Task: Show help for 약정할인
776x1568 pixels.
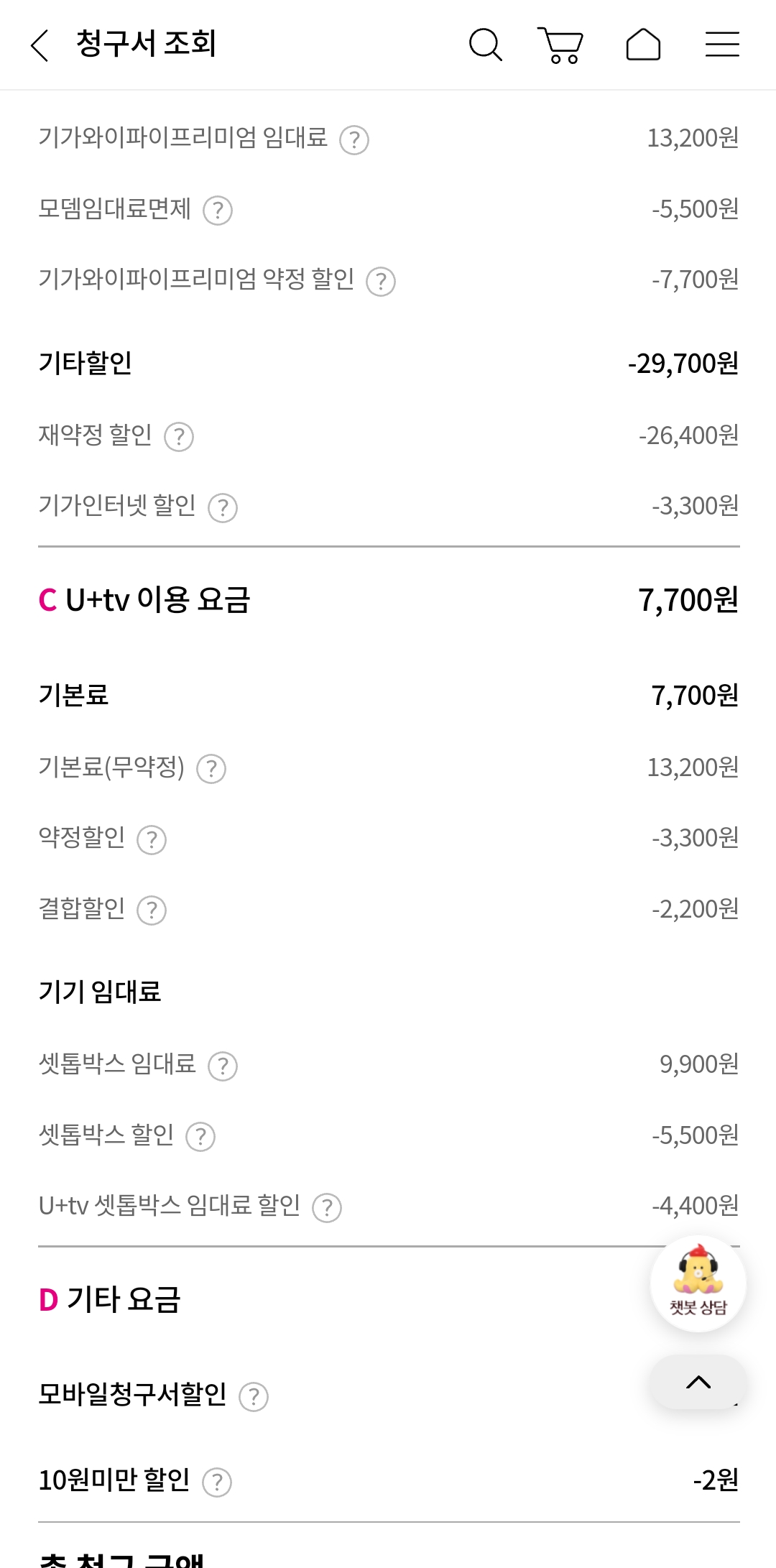Action: coord(152,839)
